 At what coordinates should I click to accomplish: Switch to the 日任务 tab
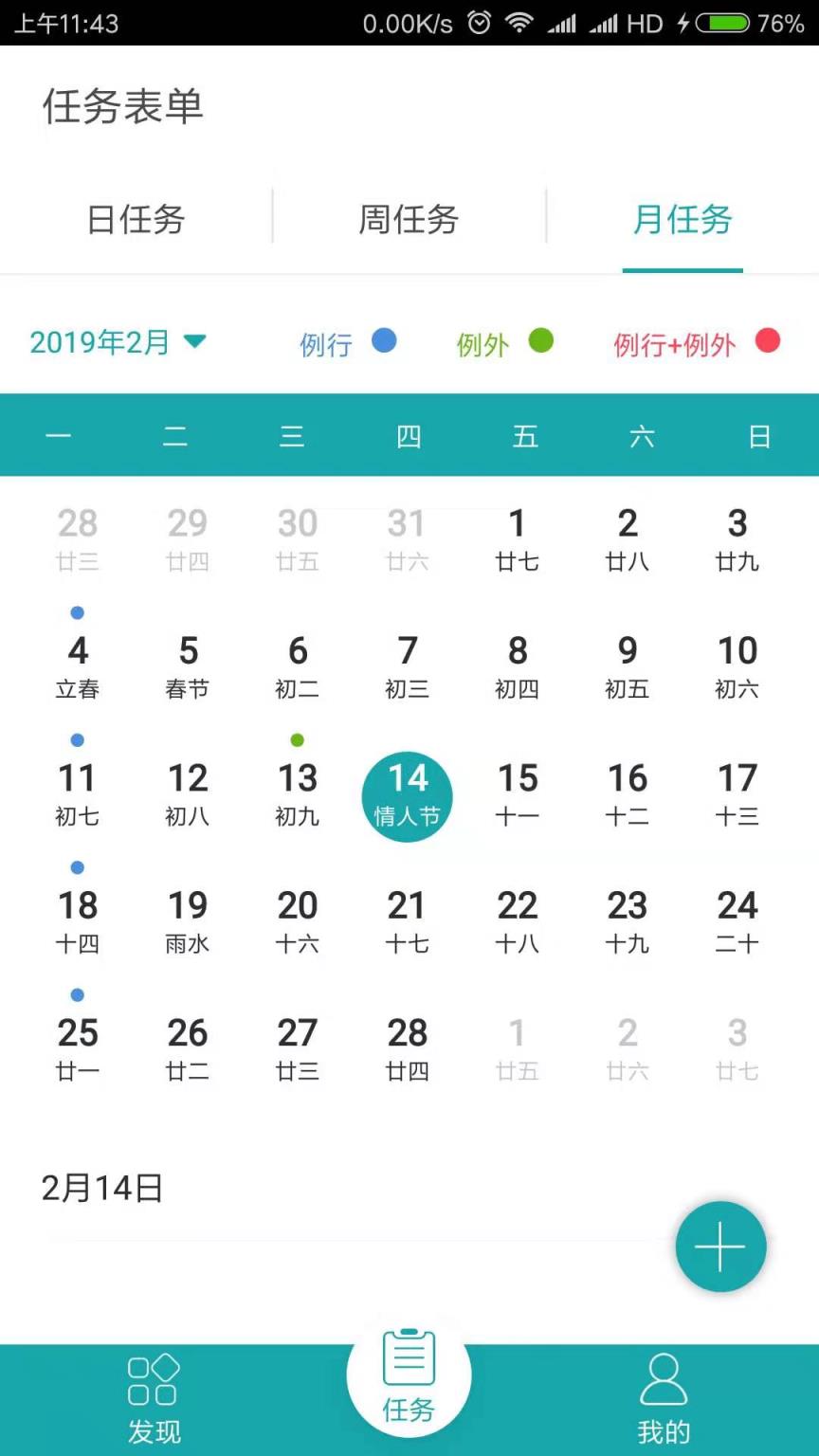click(136, 220)
